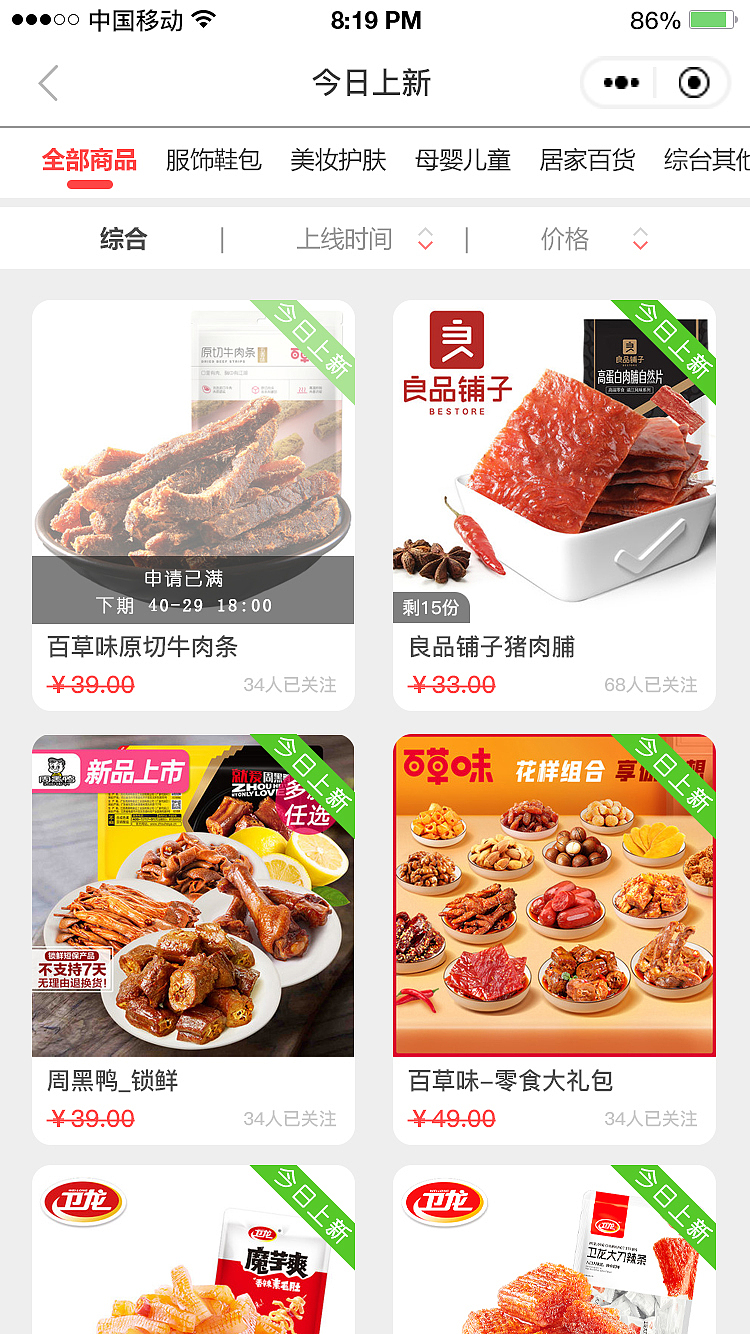The image size is (750, 1334).
Task: Open the three-dot options menu in the capsule
Action: click(622, 83)
